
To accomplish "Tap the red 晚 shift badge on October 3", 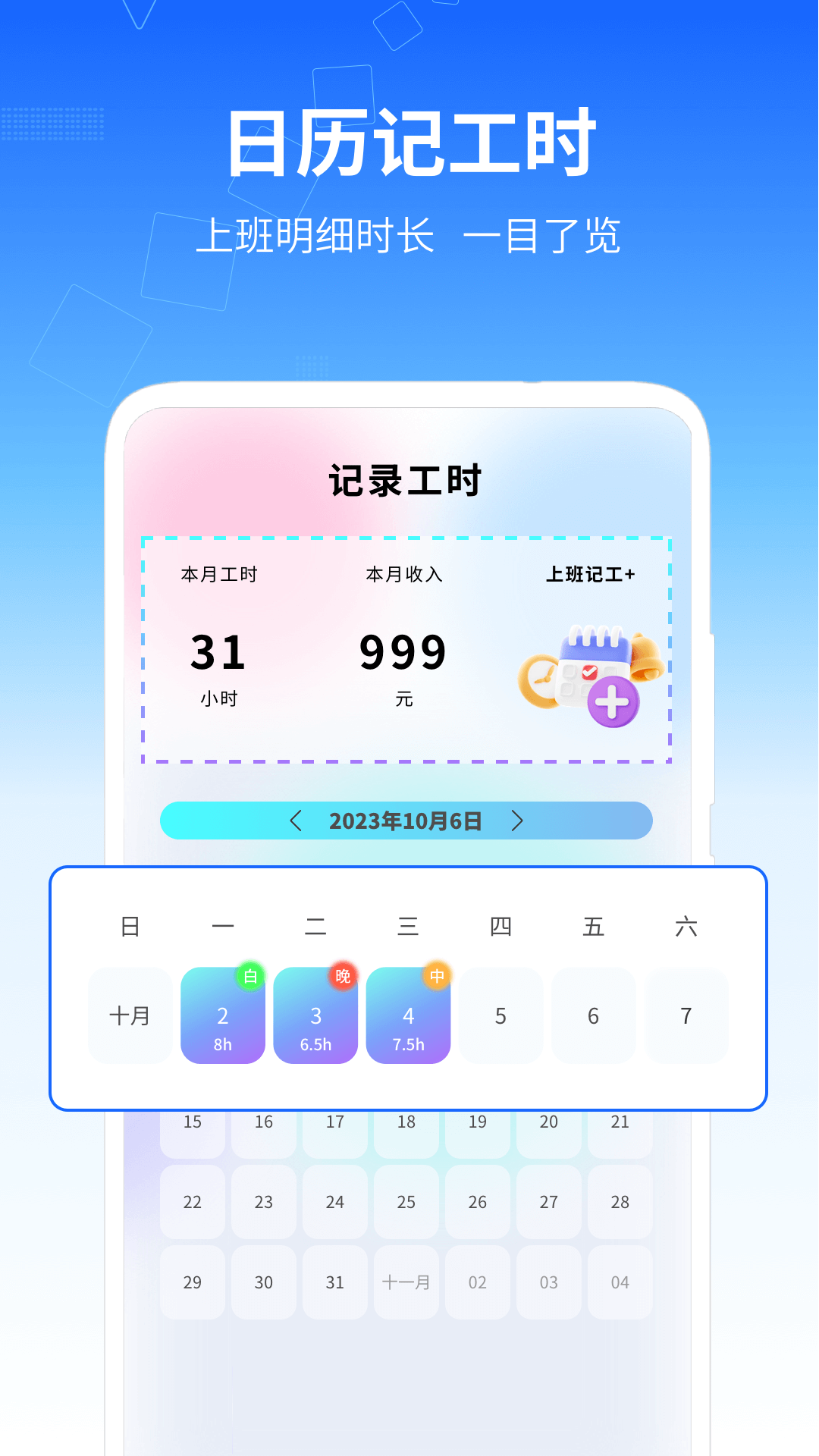I will point(343,977).
